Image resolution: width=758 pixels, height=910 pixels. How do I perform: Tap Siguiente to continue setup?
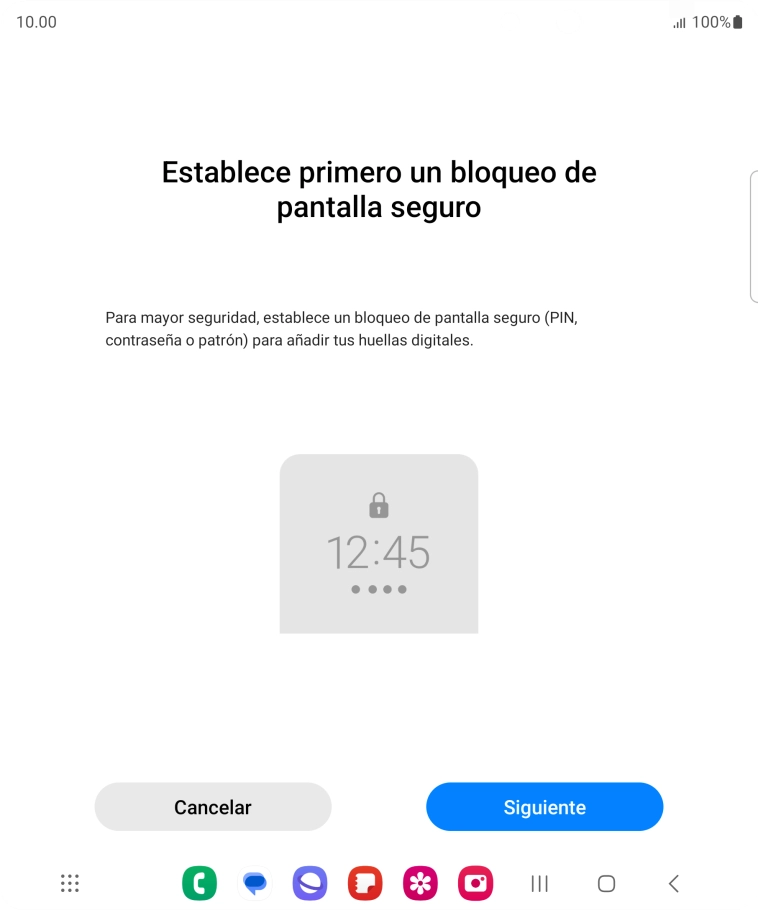[x=544, y=807]
